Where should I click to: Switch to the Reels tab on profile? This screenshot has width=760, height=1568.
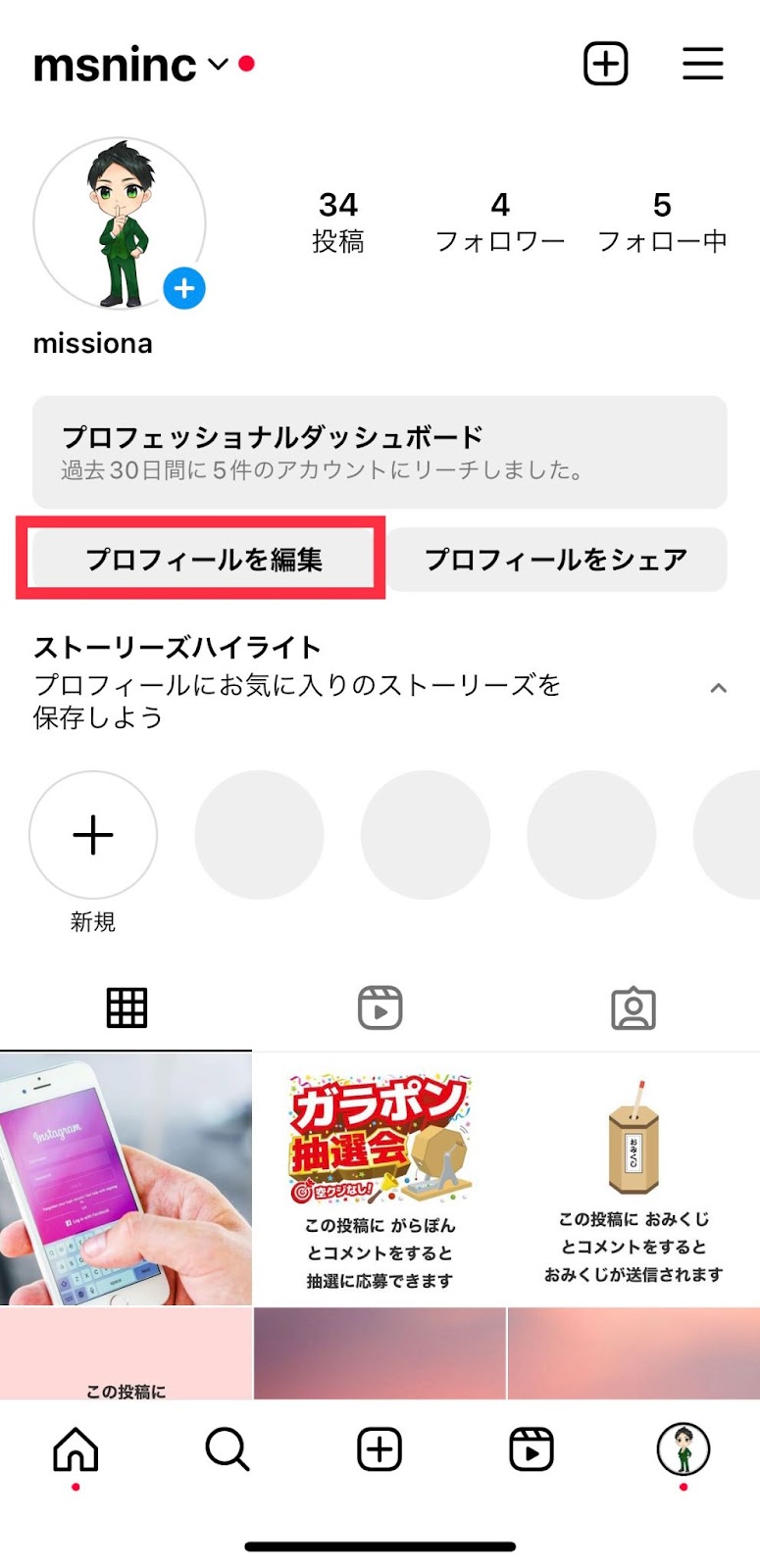[x=380, y=1007]
